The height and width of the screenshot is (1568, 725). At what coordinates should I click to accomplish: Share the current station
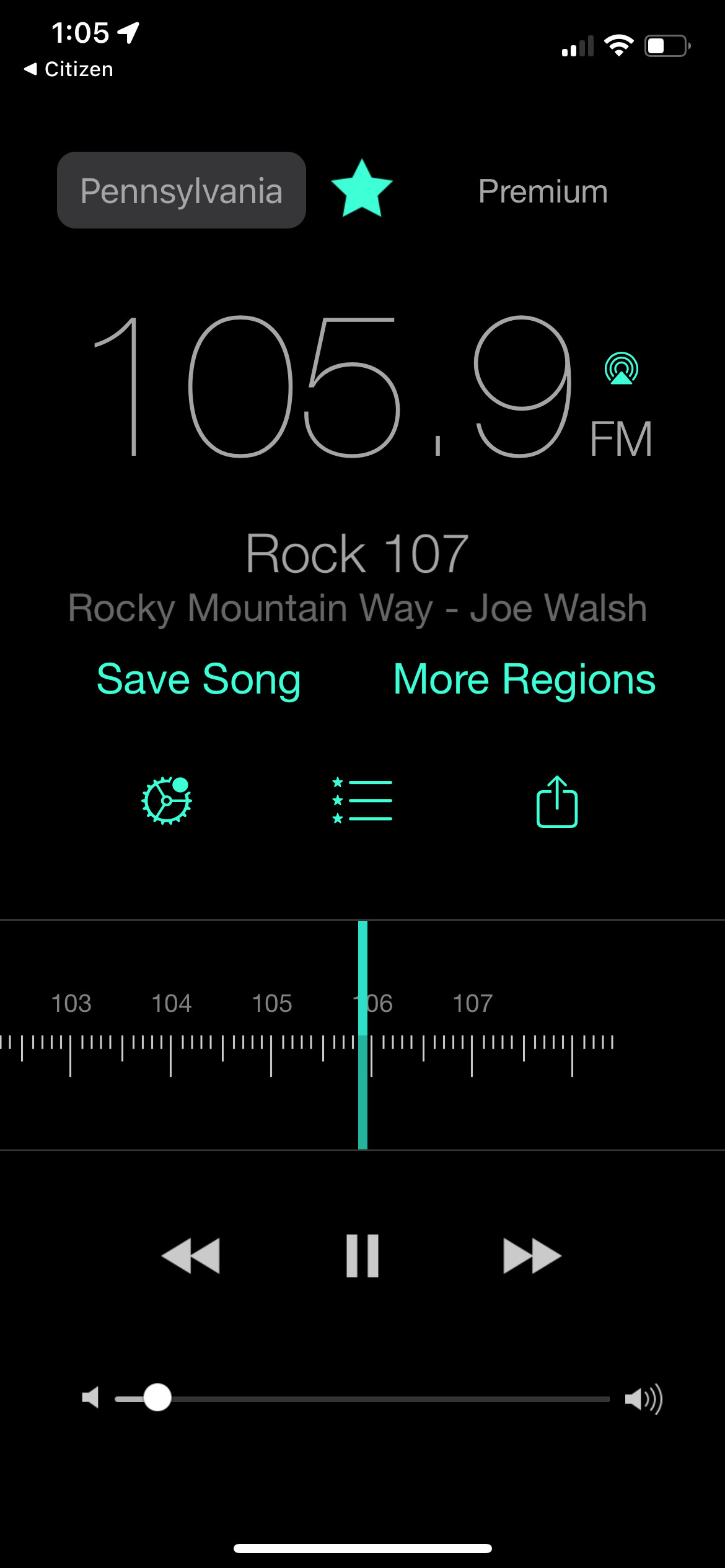click(x=556, y=799)
